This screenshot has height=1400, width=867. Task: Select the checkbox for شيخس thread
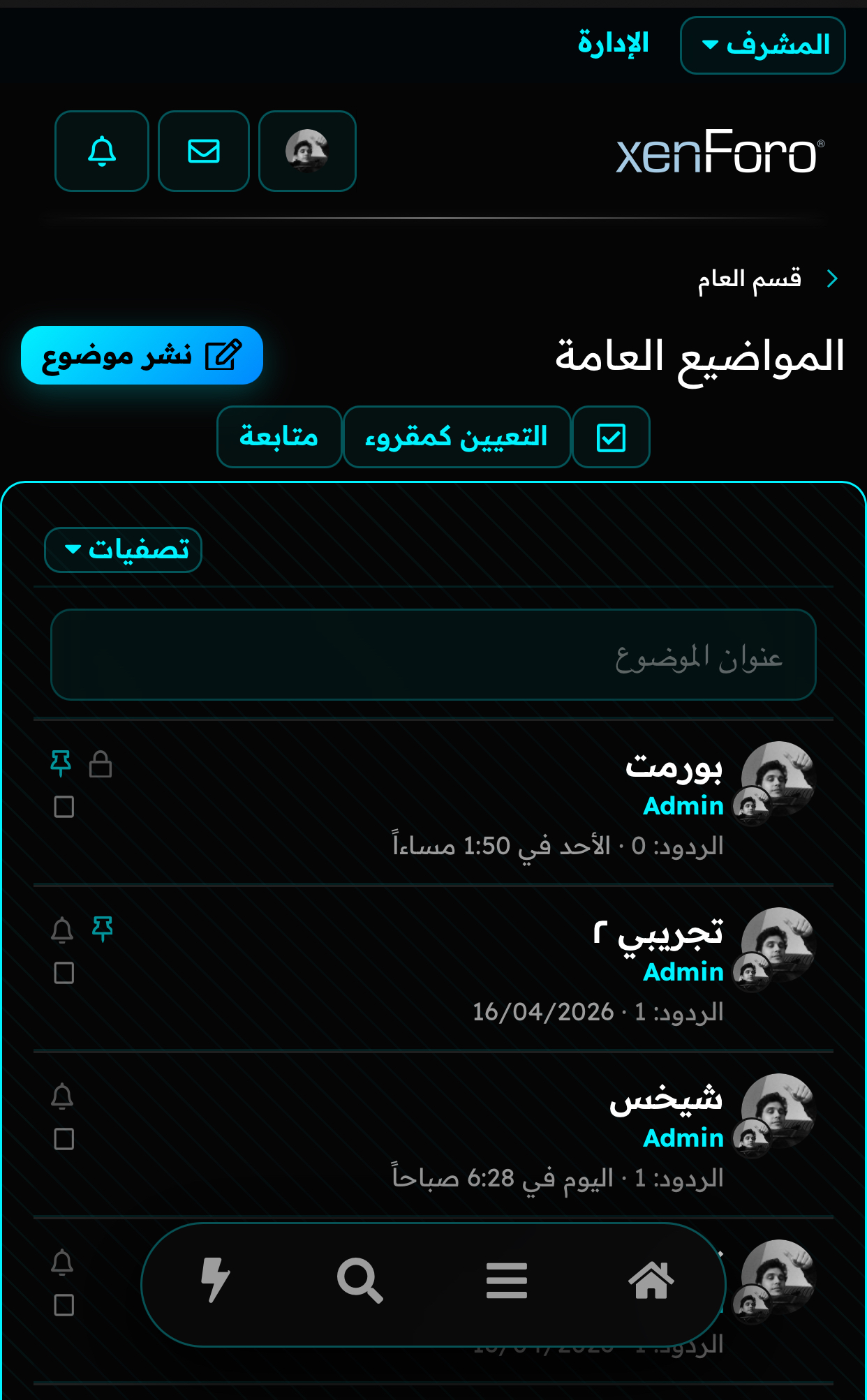coord(64,1139)
